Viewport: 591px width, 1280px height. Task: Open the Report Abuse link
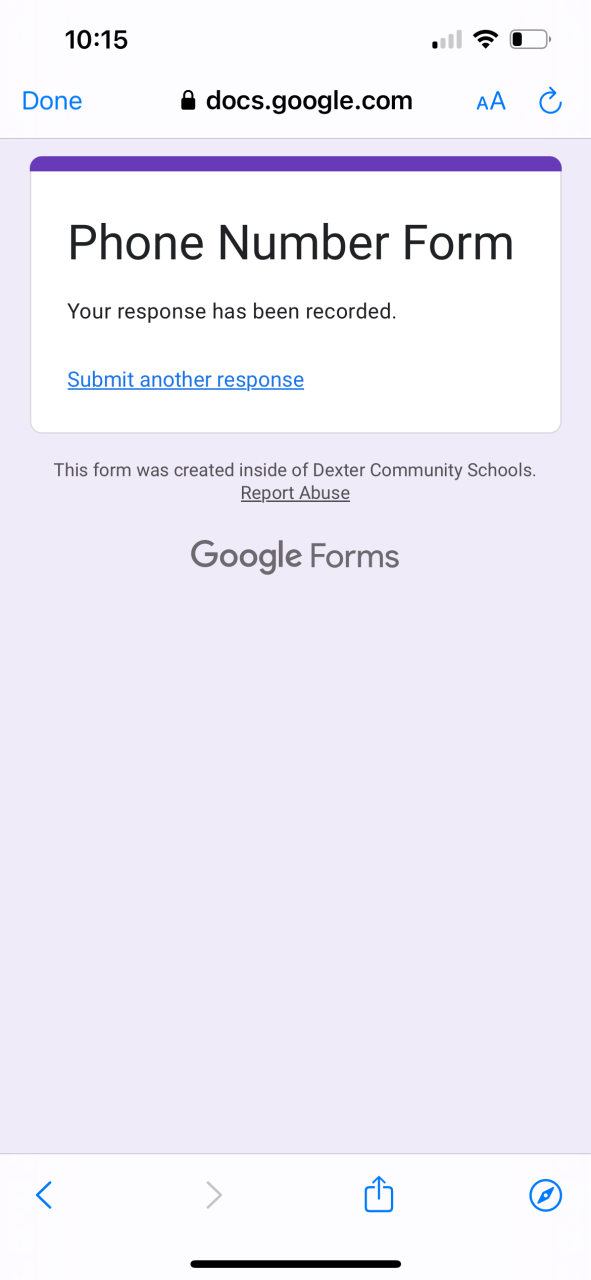[295, 493]
